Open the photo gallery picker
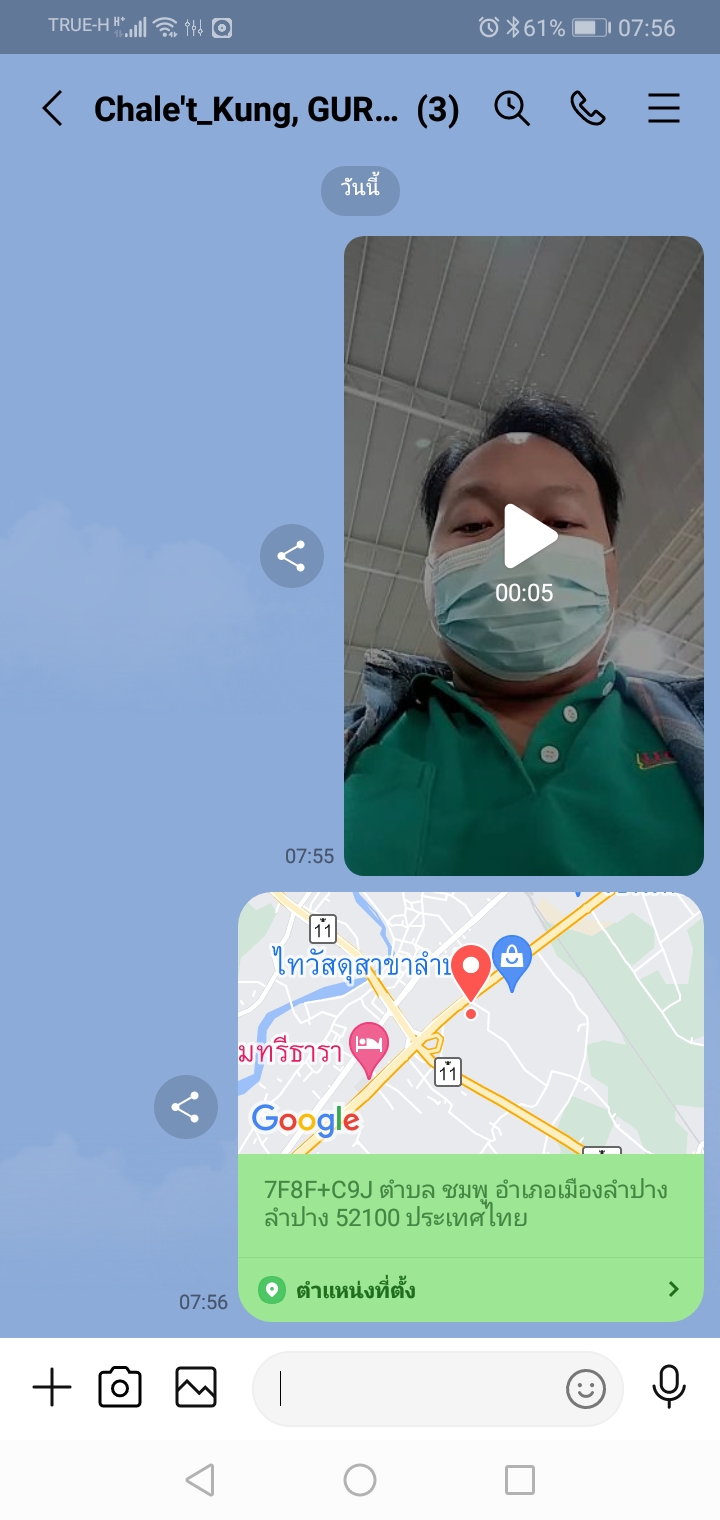Viewport: 720px width, 1520px height. [196, 1388]
